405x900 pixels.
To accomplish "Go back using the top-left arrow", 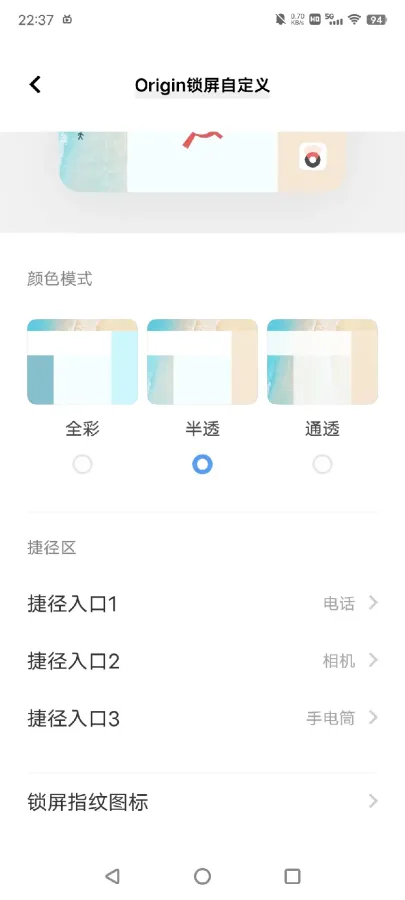I will (x=35, y=85).
